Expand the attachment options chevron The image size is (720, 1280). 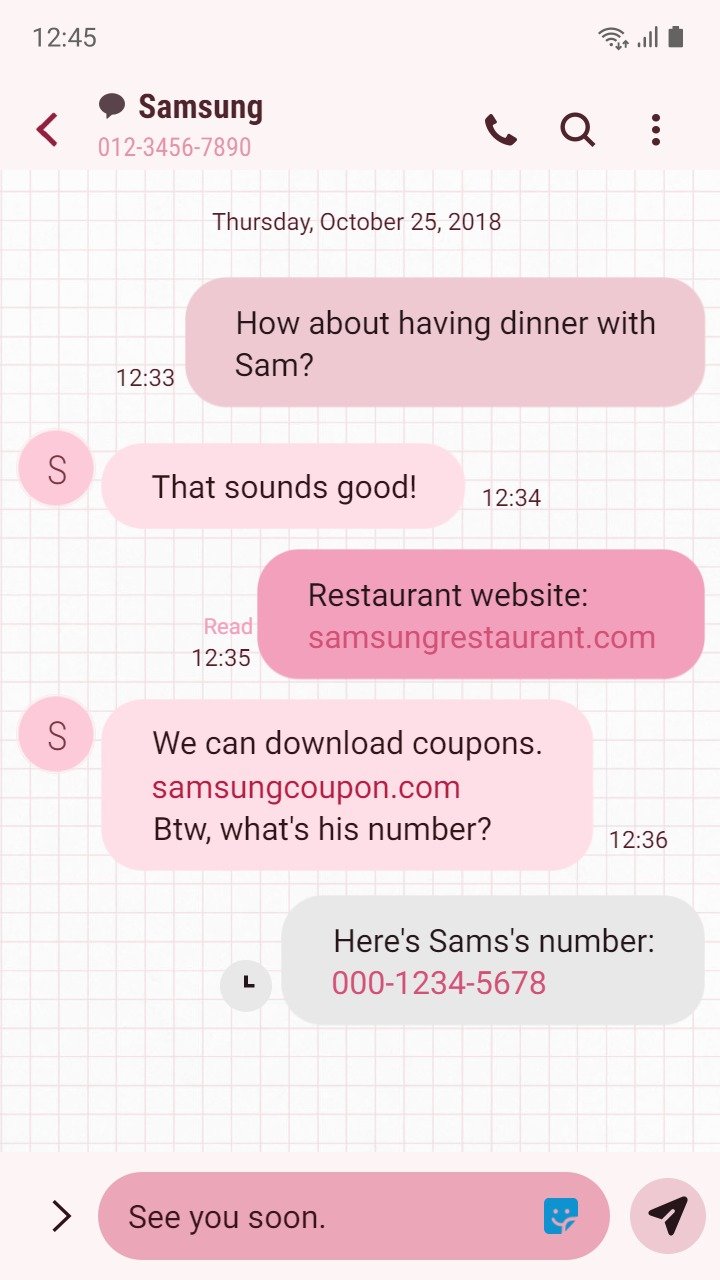[61, 1216]
